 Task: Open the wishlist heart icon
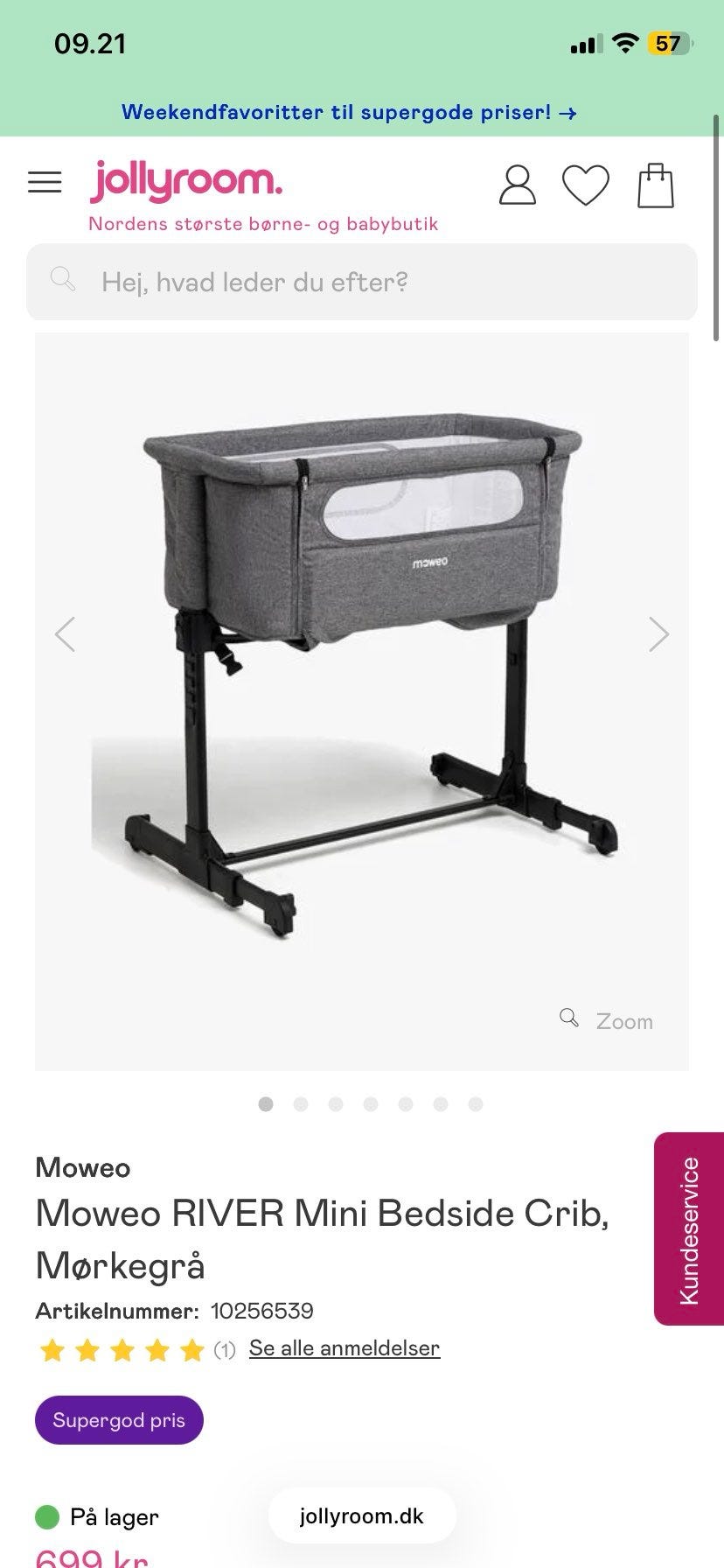click(x=585, y=185)
